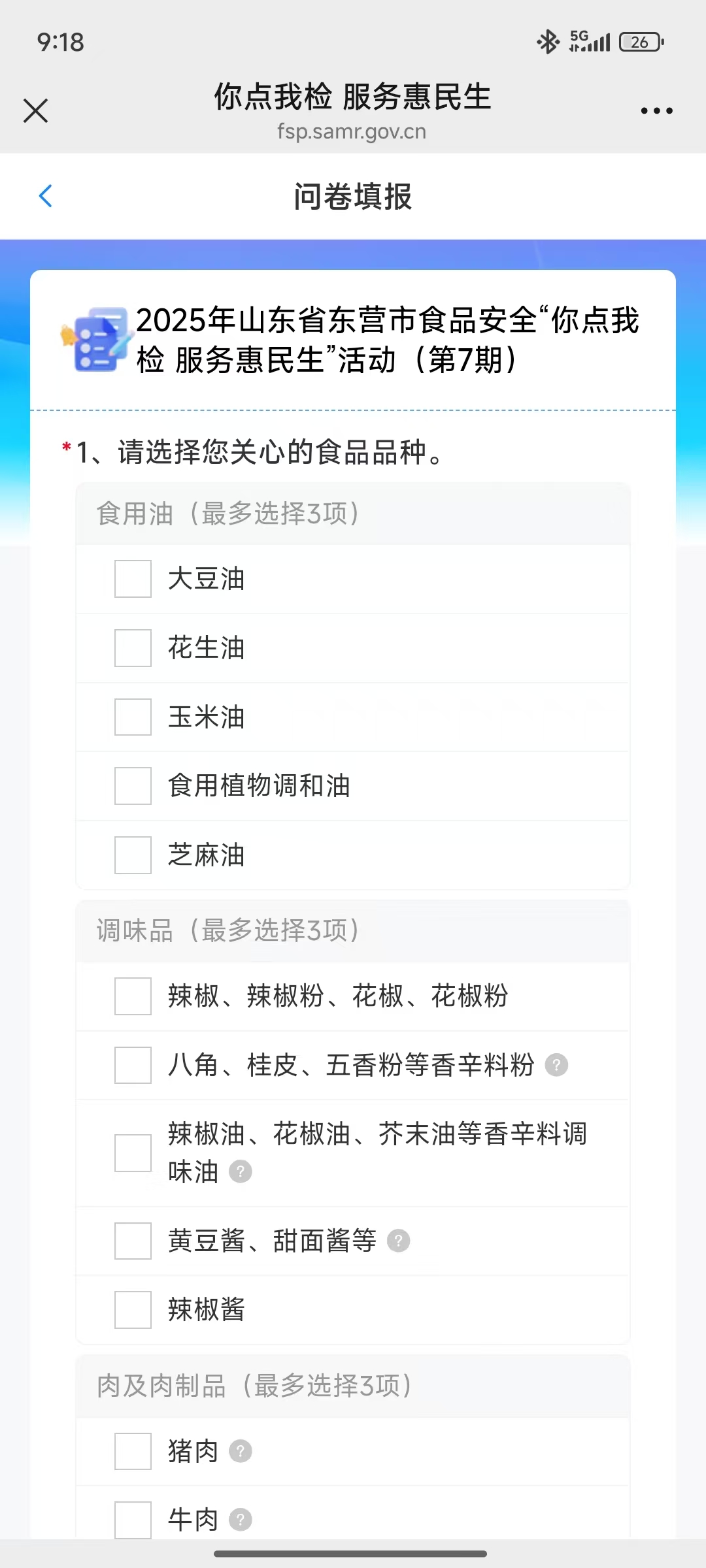
Task: Go back from the 问卷填报 page
Action: pyautogui.click(x=46, y=196)
